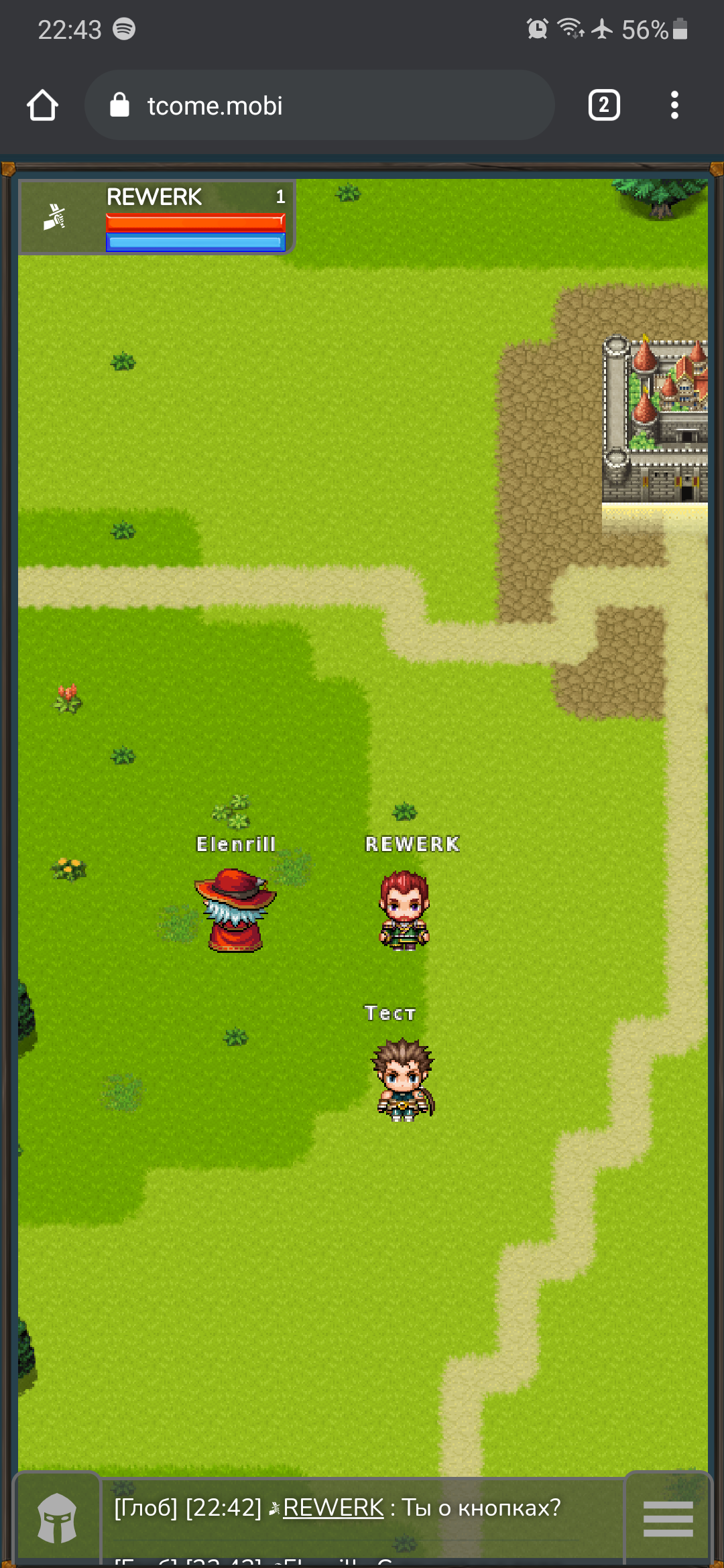This screenshot has width=724, height=1568.
Task: Select the character named Тест
Action: point(404,1077)
